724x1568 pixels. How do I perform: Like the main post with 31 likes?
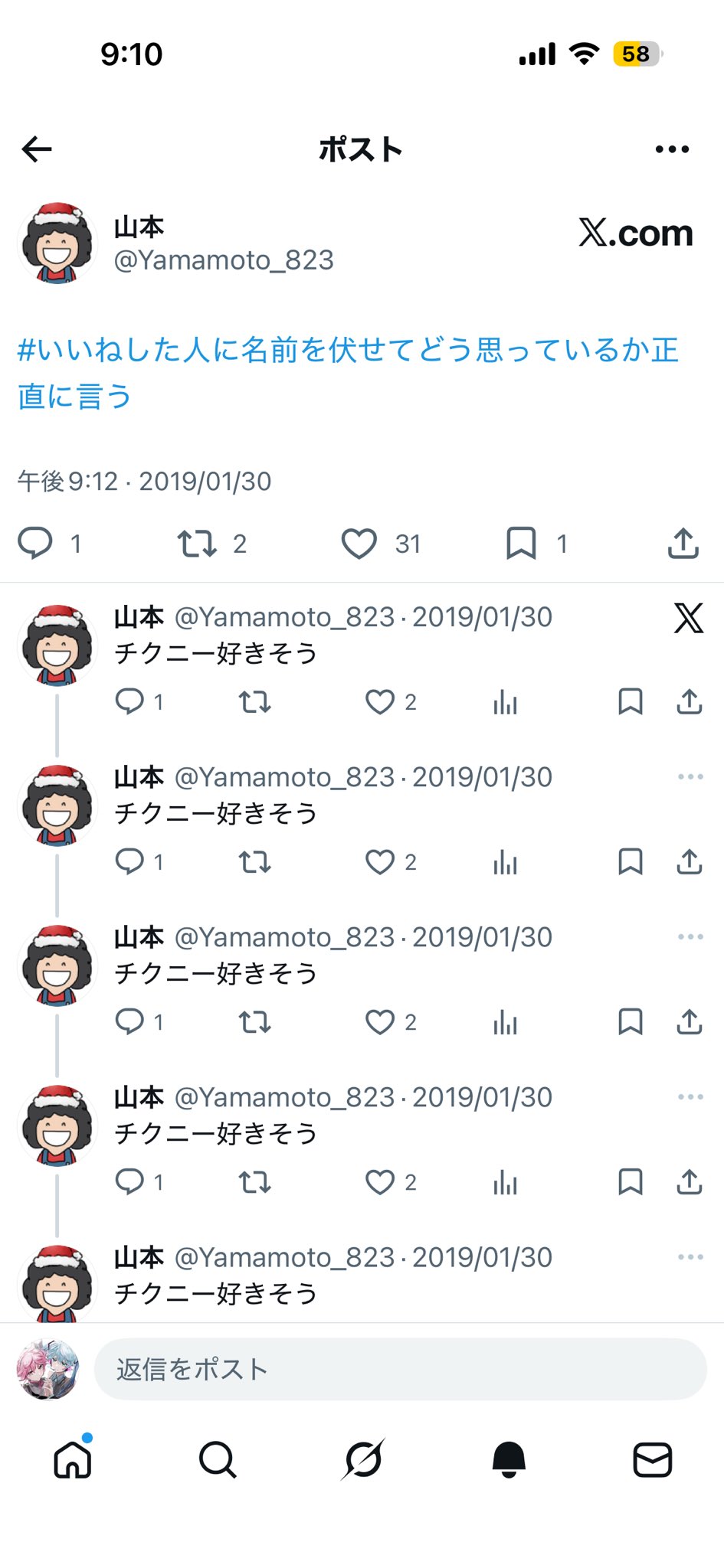point(359,543)
